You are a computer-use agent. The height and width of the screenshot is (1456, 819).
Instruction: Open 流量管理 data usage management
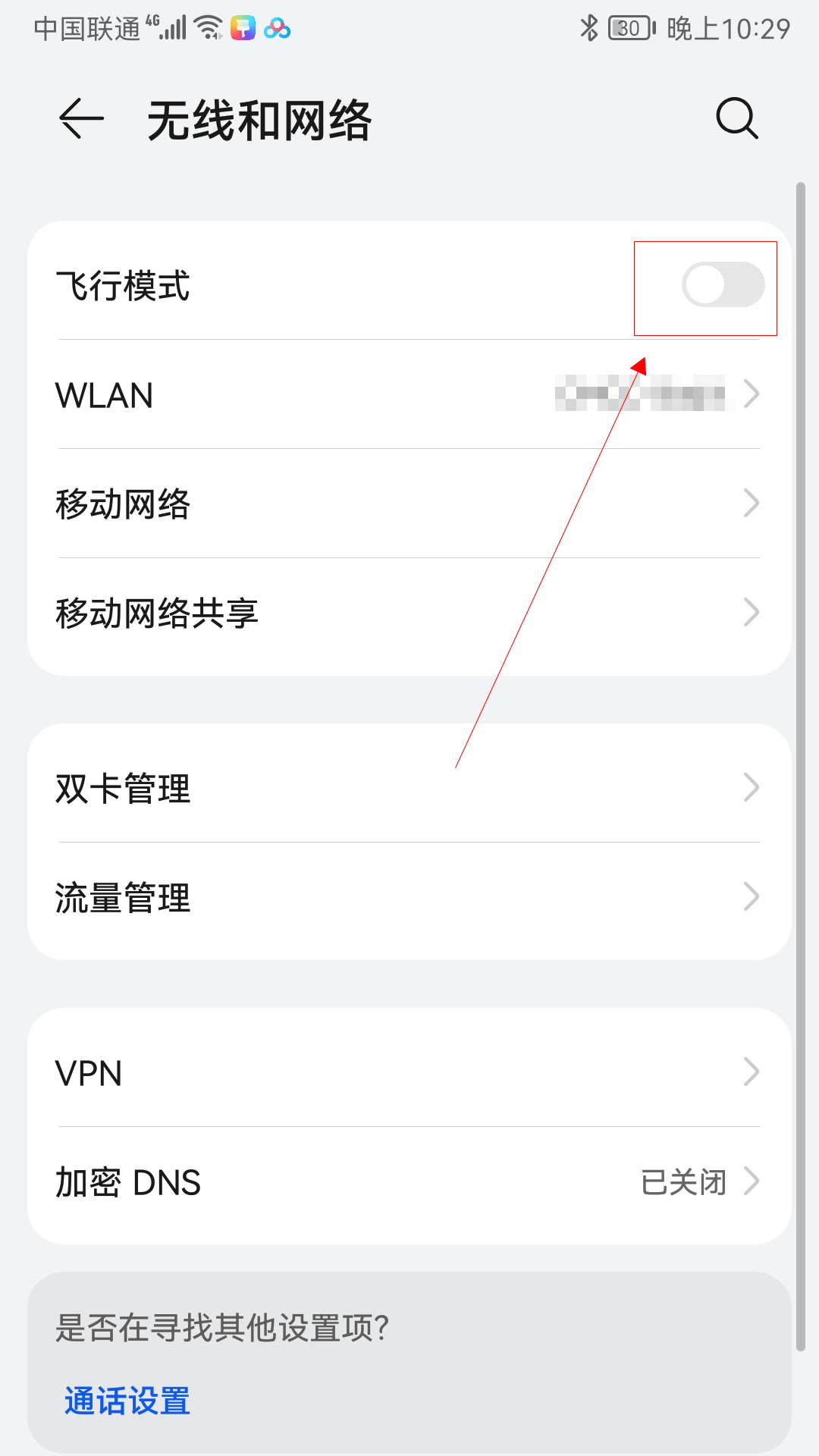click(409, 897)
